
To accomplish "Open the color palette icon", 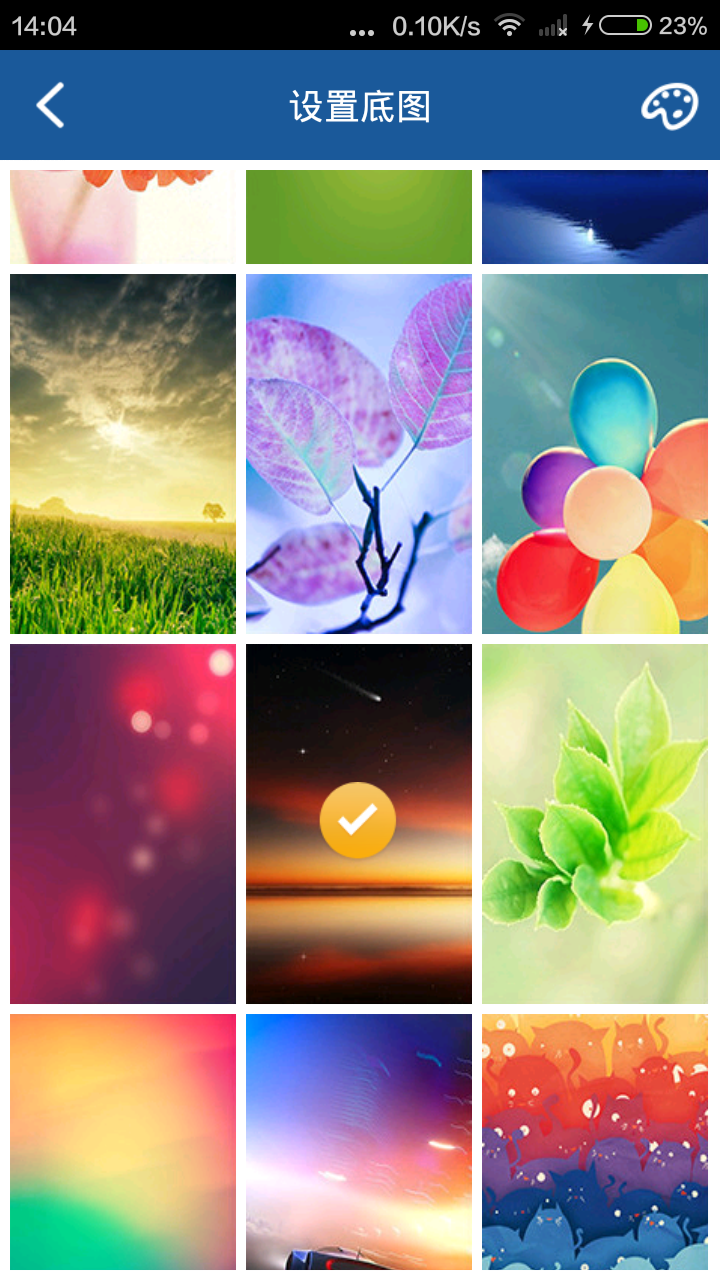I will [669, 106].
